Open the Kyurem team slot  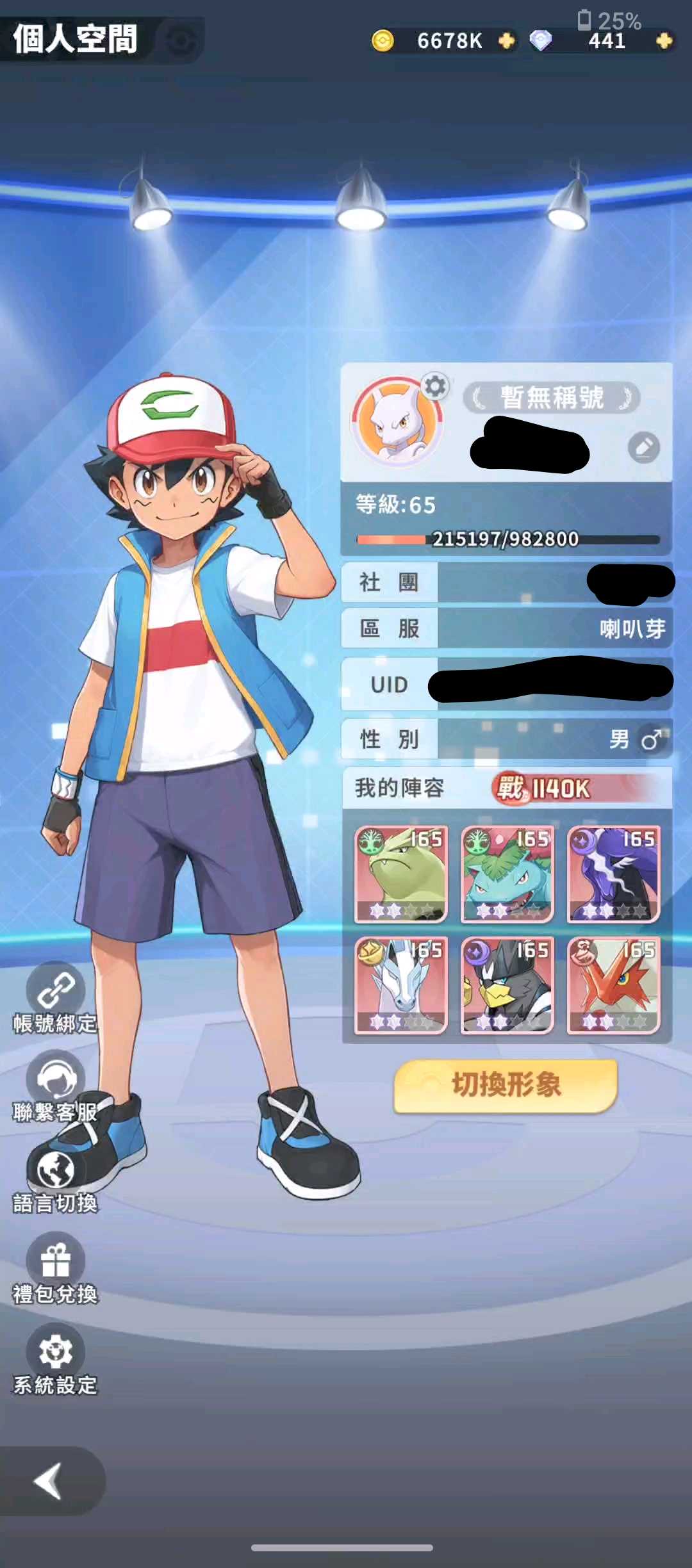[400, 985]
